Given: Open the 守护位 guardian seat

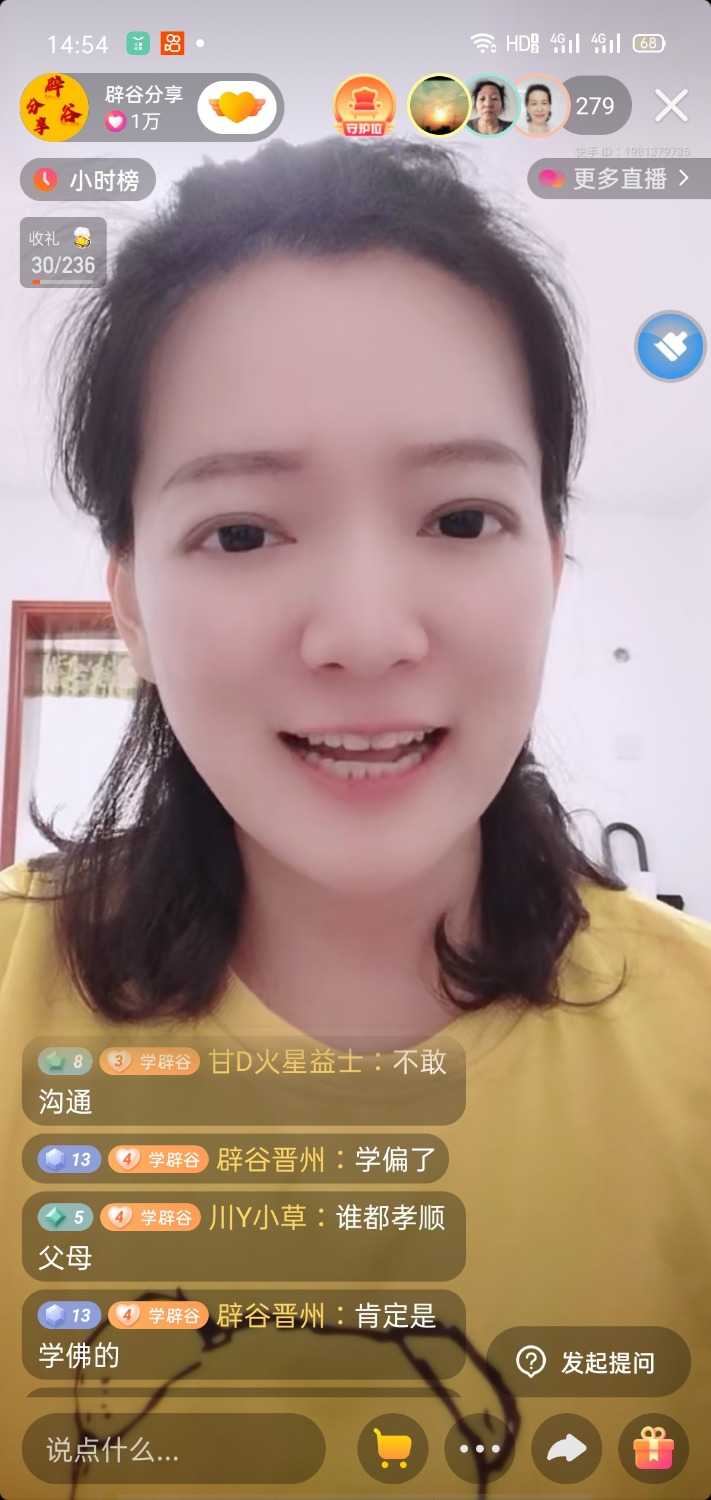Looking at the screenshot, I should pos(364,107).
